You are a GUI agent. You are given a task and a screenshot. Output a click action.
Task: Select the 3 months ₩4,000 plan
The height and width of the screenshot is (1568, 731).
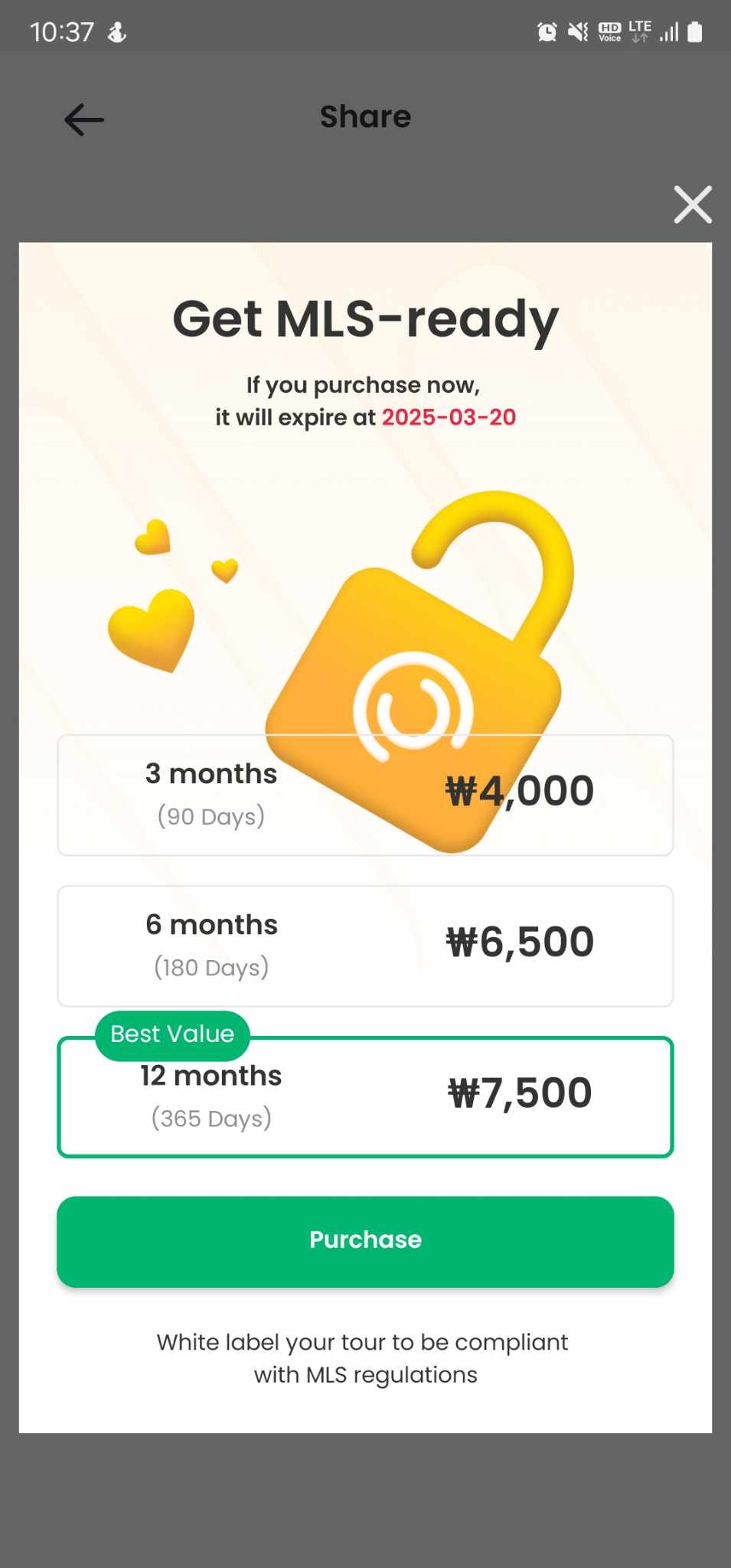(x=365, y=795)
